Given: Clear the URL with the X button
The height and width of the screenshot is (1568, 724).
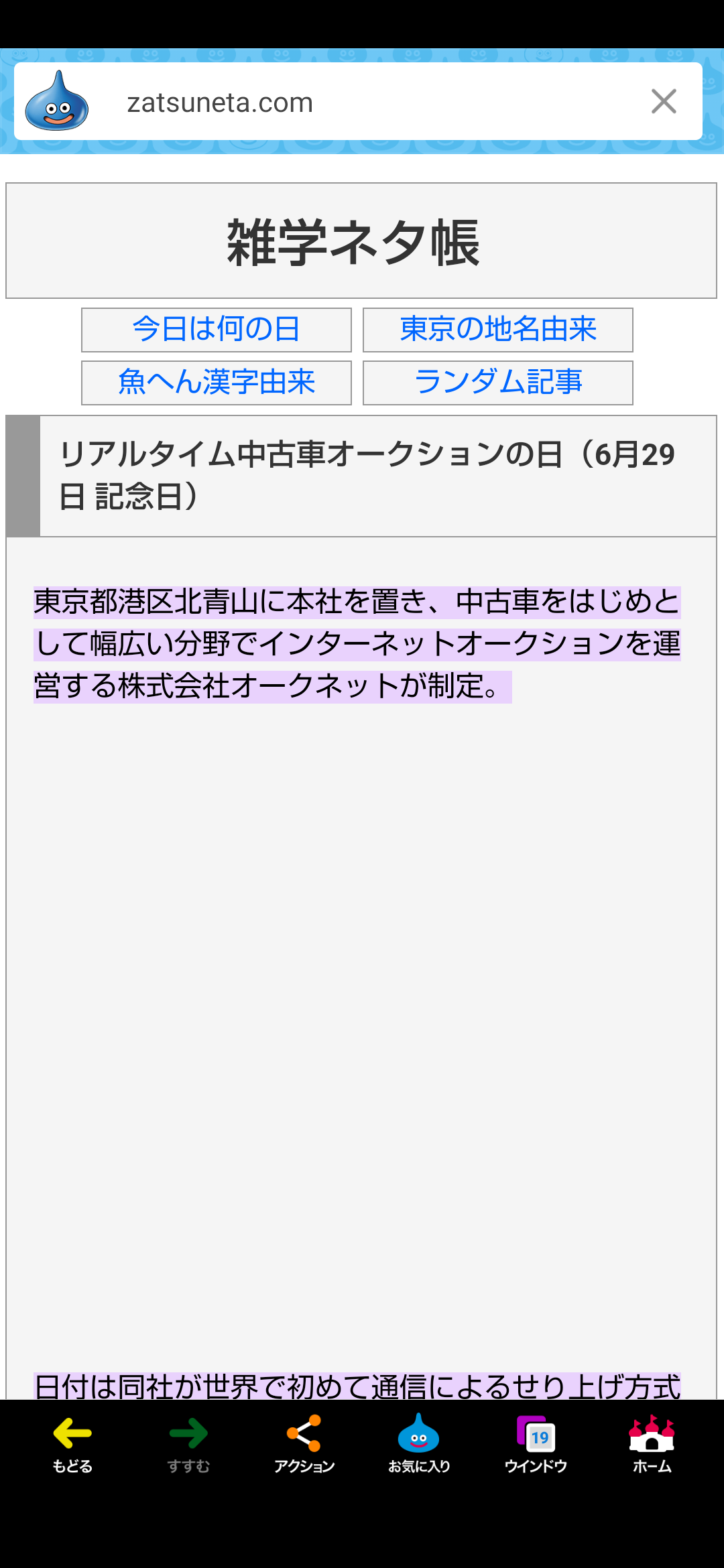Looking at the screenshot, I should [664, 102].
